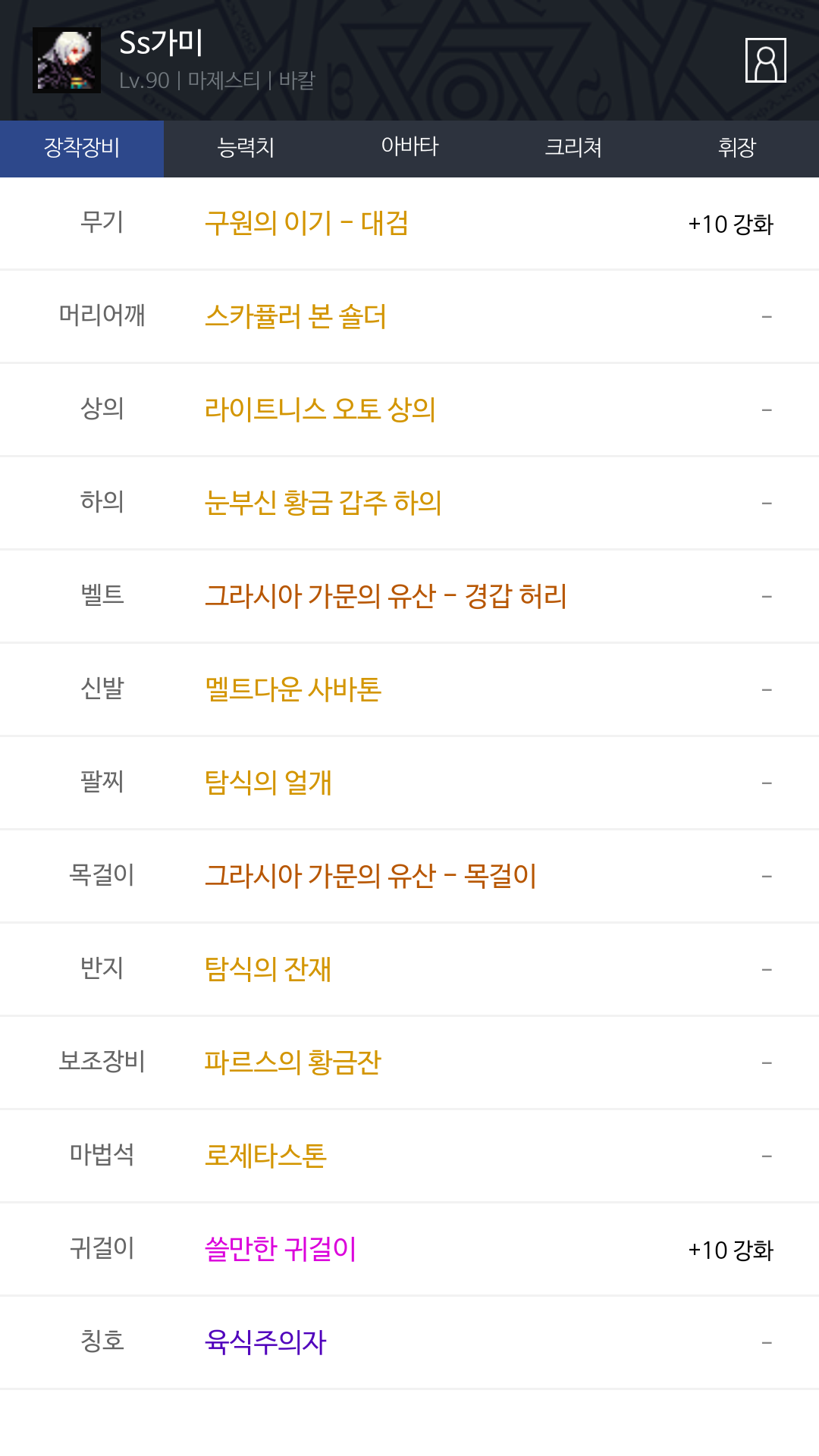Image resolution: width=819 pixels, height=1456 pixels.
Task: Open 파르스의 황금잔 item
Action: pos(293,1062)
